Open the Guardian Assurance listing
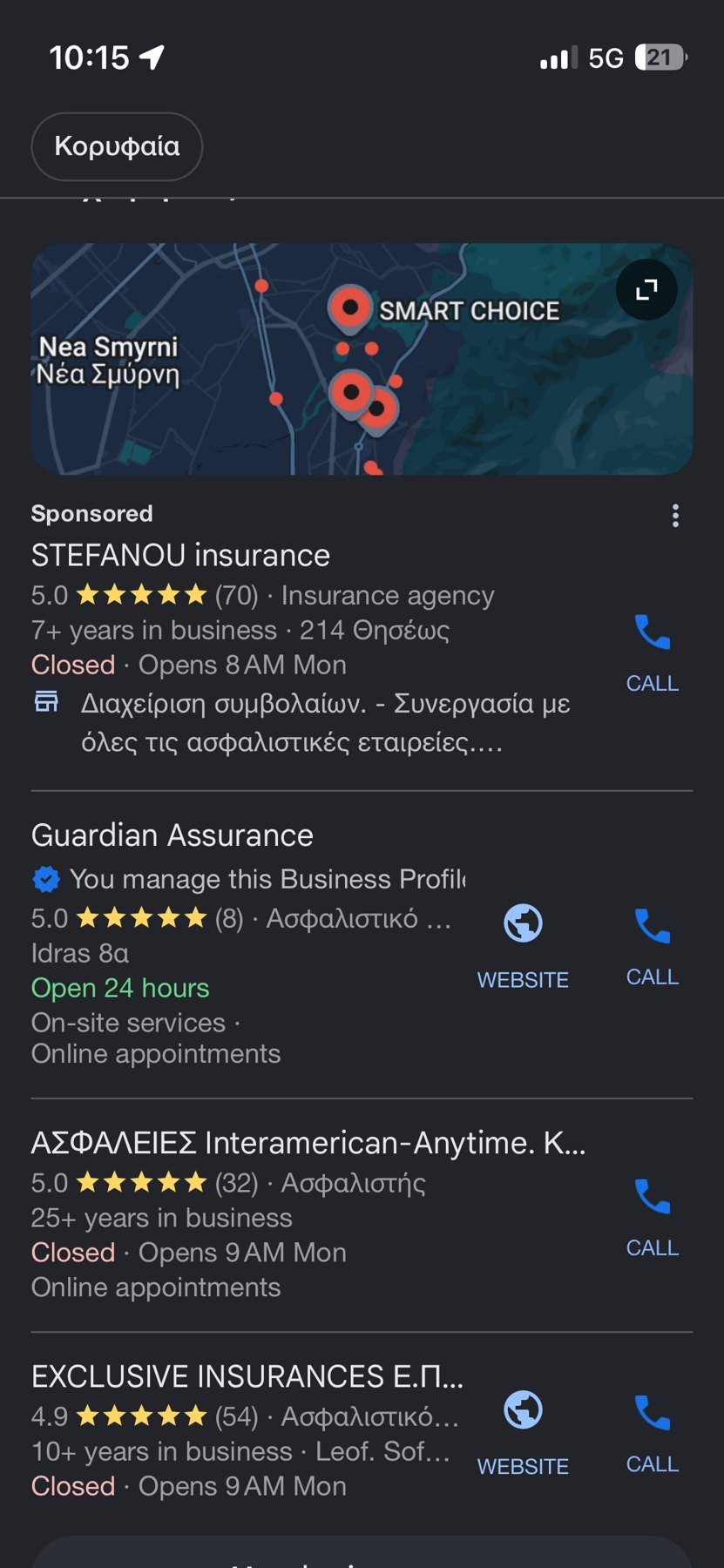 point(173,835)
